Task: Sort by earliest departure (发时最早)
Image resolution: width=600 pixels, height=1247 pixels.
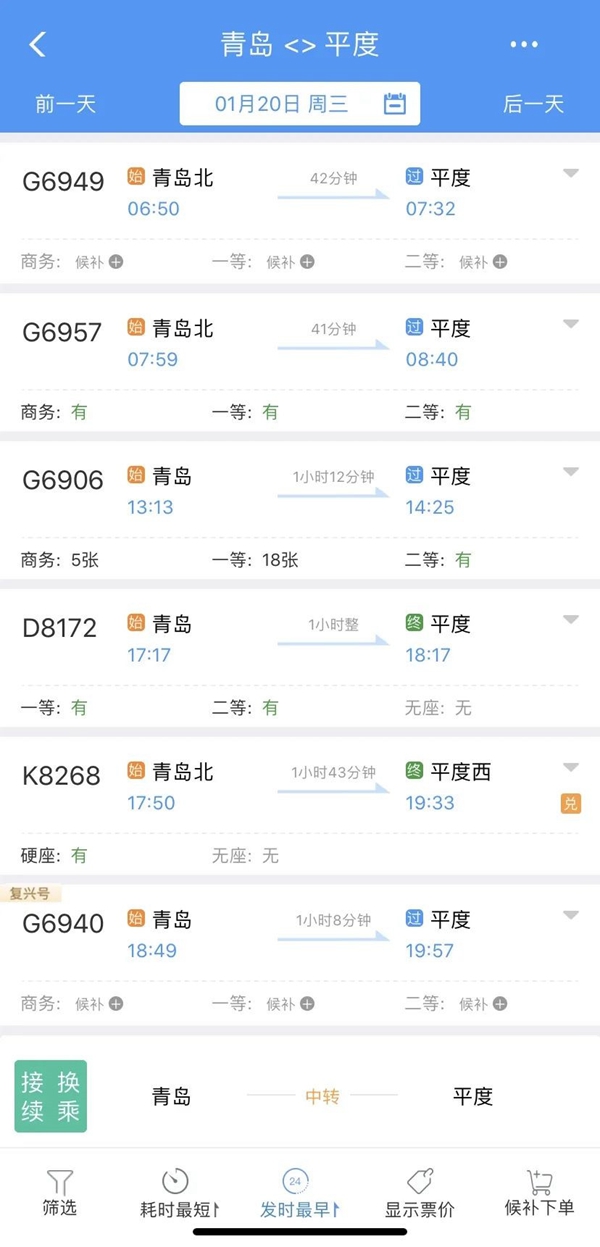Action: click(x=298, y=1193)
